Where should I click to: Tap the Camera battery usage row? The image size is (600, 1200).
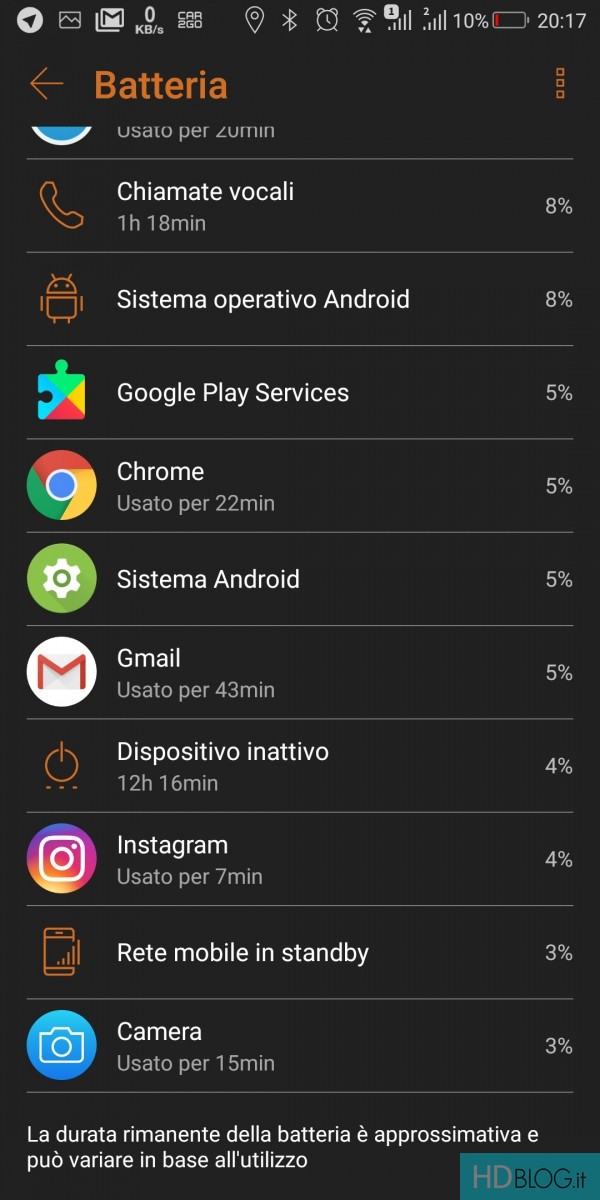point(300,1046)
